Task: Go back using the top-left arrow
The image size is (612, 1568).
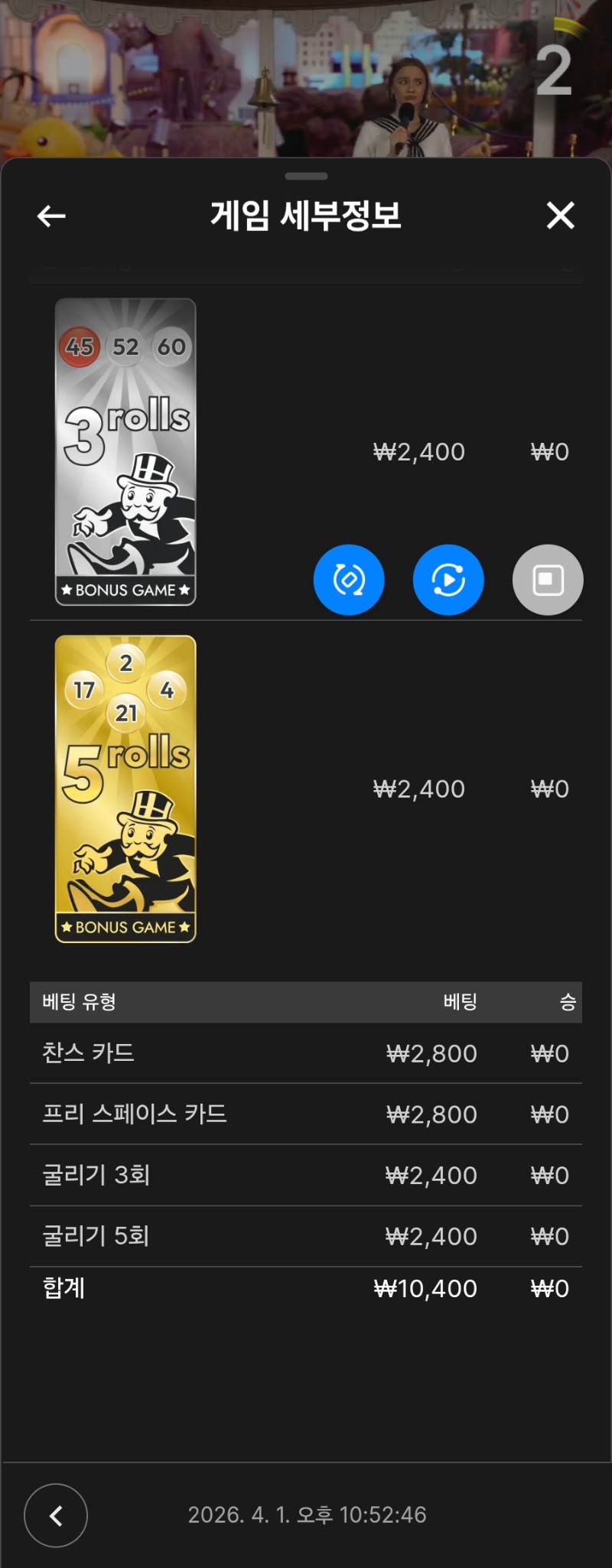Action: click(51, 216)
